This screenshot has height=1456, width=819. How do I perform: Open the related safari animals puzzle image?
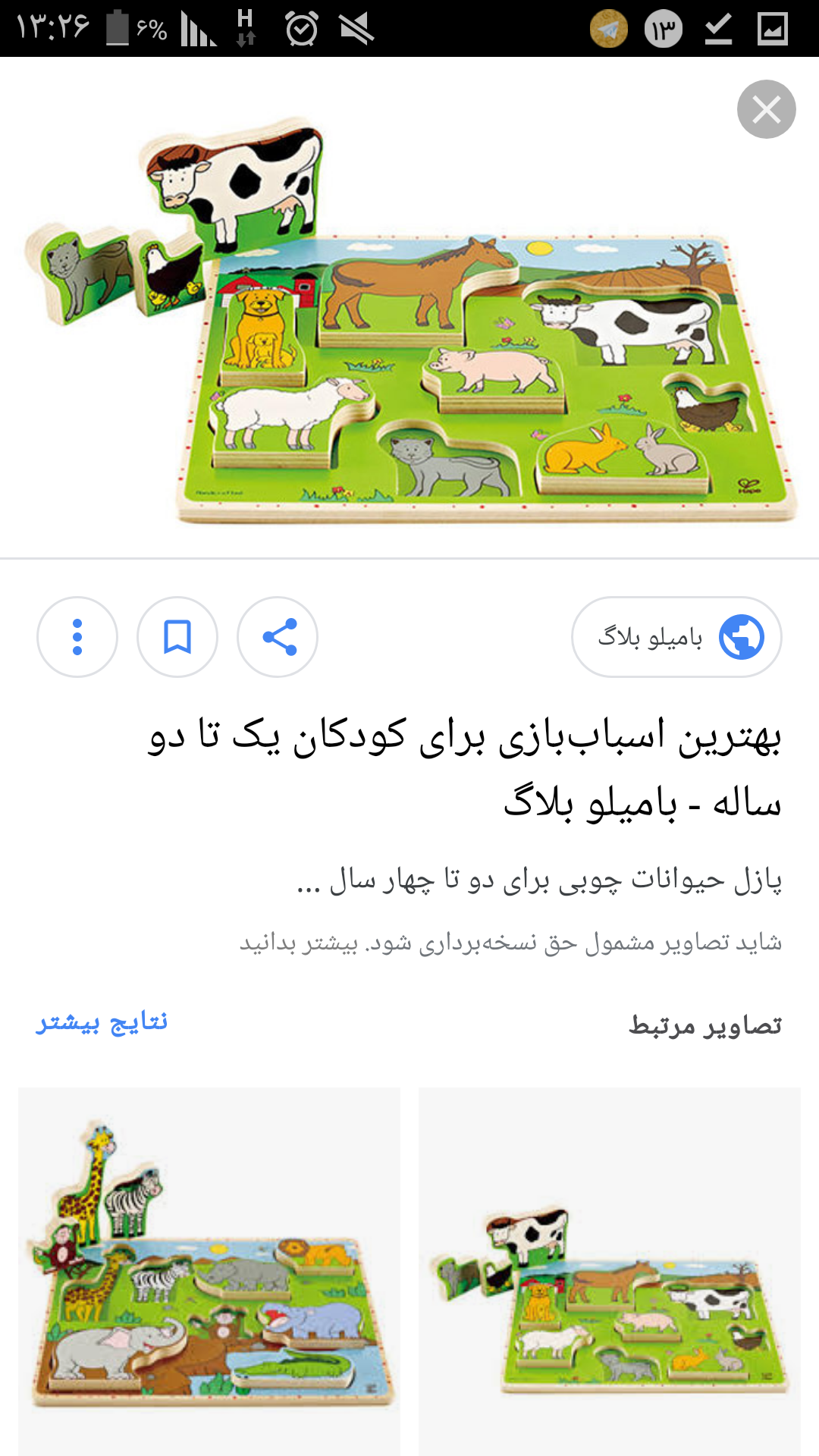point(209,1270)
